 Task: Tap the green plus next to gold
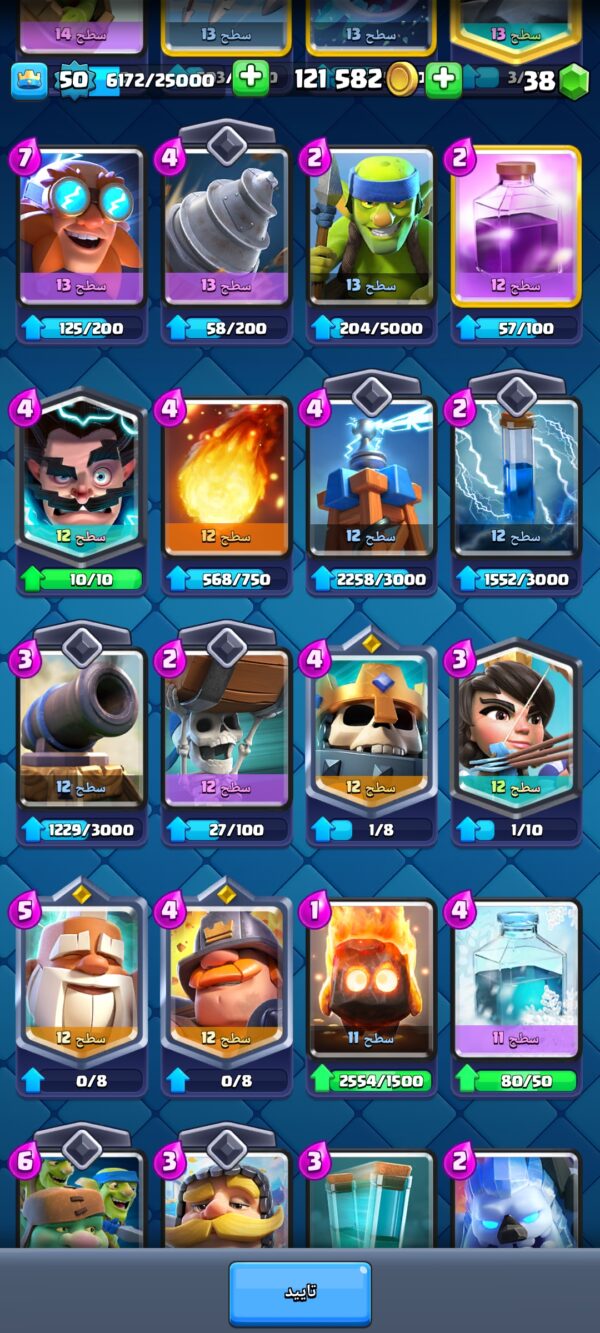[443, 79]
